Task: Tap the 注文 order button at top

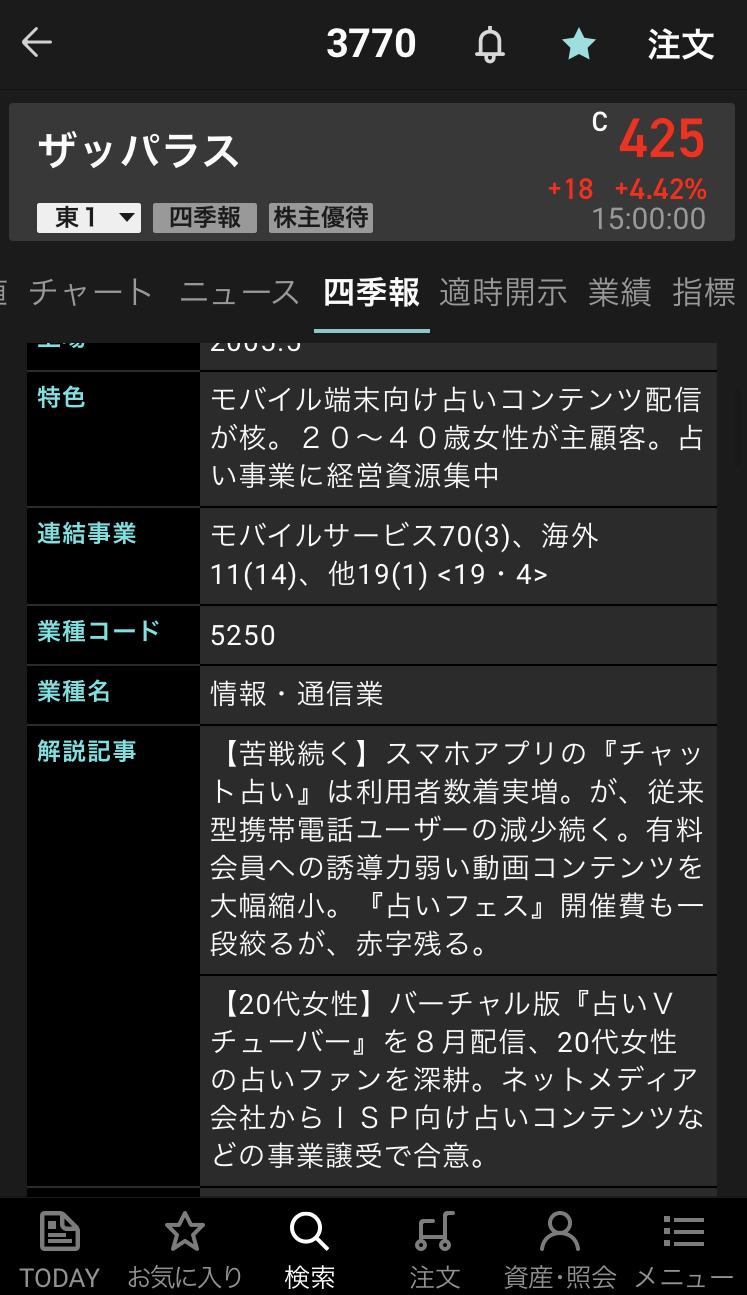Action: tap(680, 44)
